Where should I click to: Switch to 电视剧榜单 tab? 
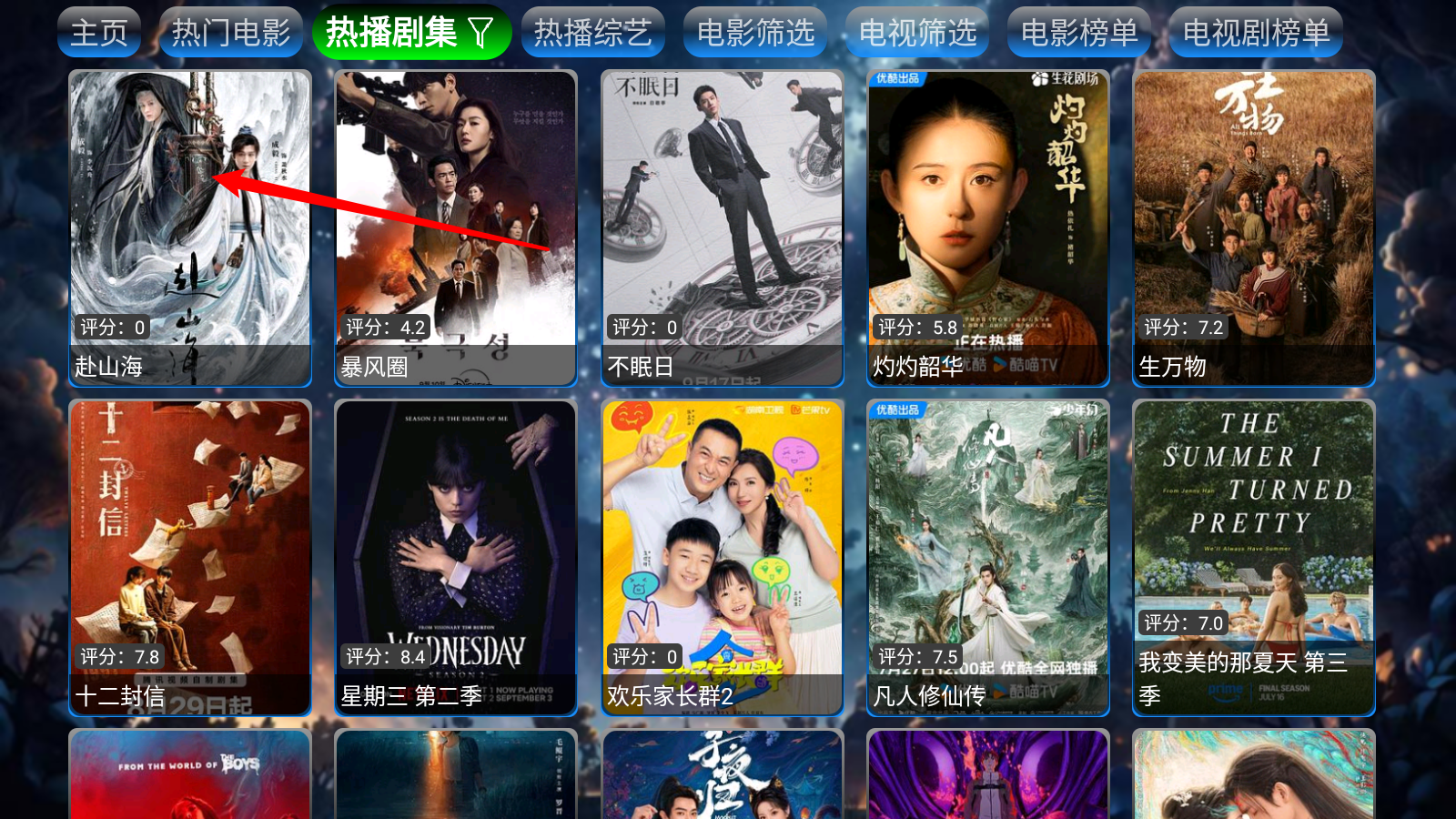[x=1256, y=33]
